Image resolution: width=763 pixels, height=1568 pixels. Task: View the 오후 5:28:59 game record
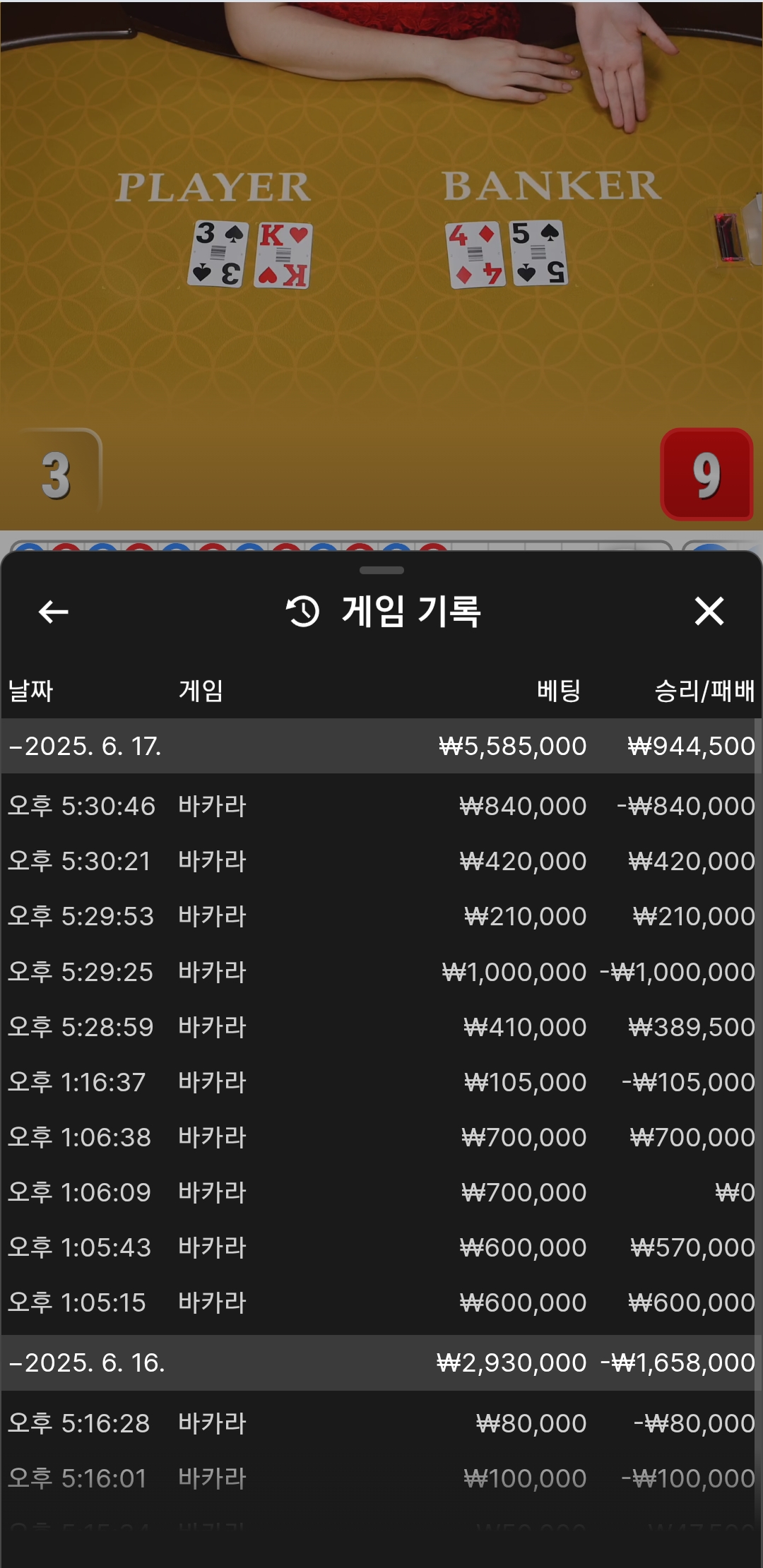[x=380, y=1027]
